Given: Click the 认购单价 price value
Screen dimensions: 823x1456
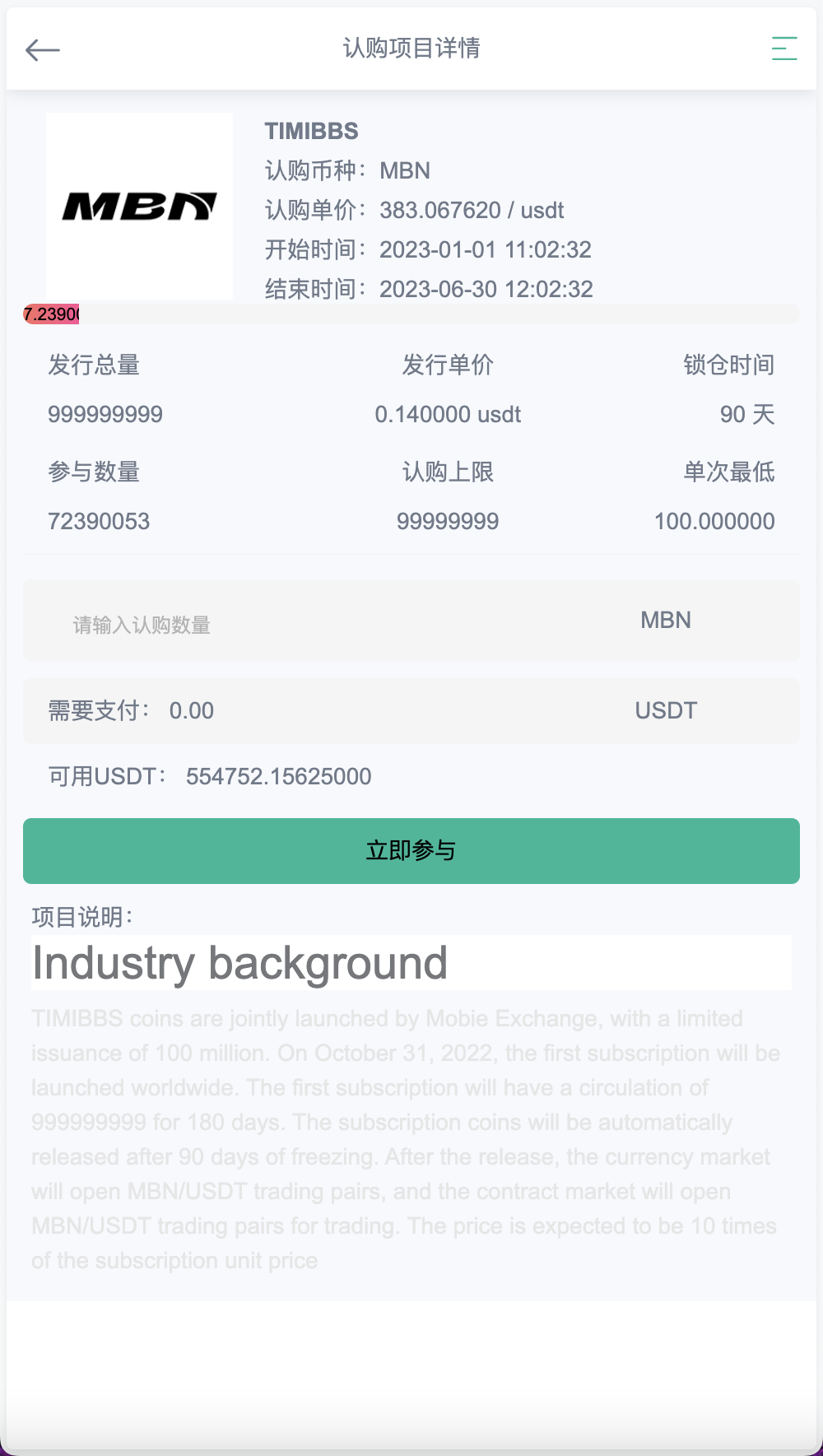Looking at the screenshot, I should 472,211.
